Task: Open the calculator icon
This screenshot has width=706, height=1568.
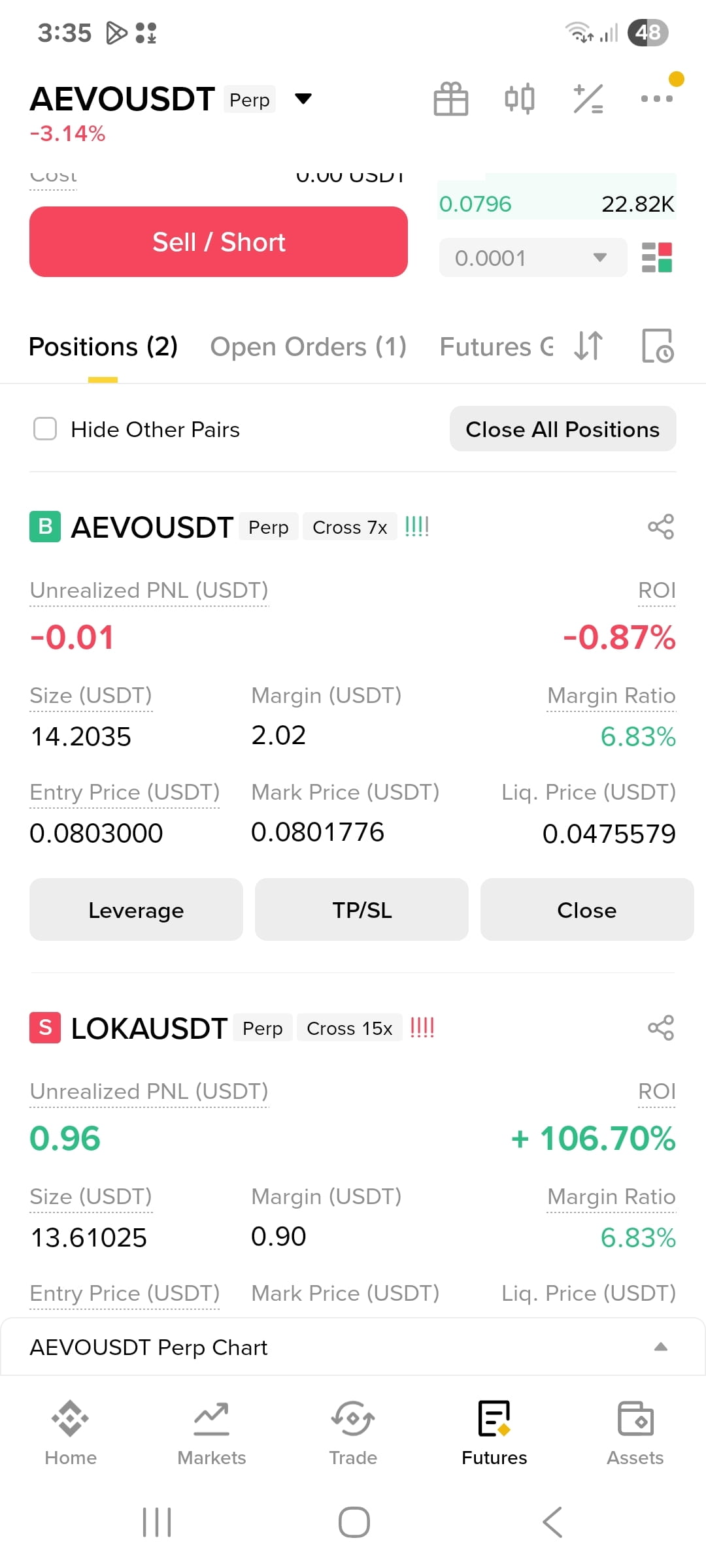Action: tap(588, 99)
